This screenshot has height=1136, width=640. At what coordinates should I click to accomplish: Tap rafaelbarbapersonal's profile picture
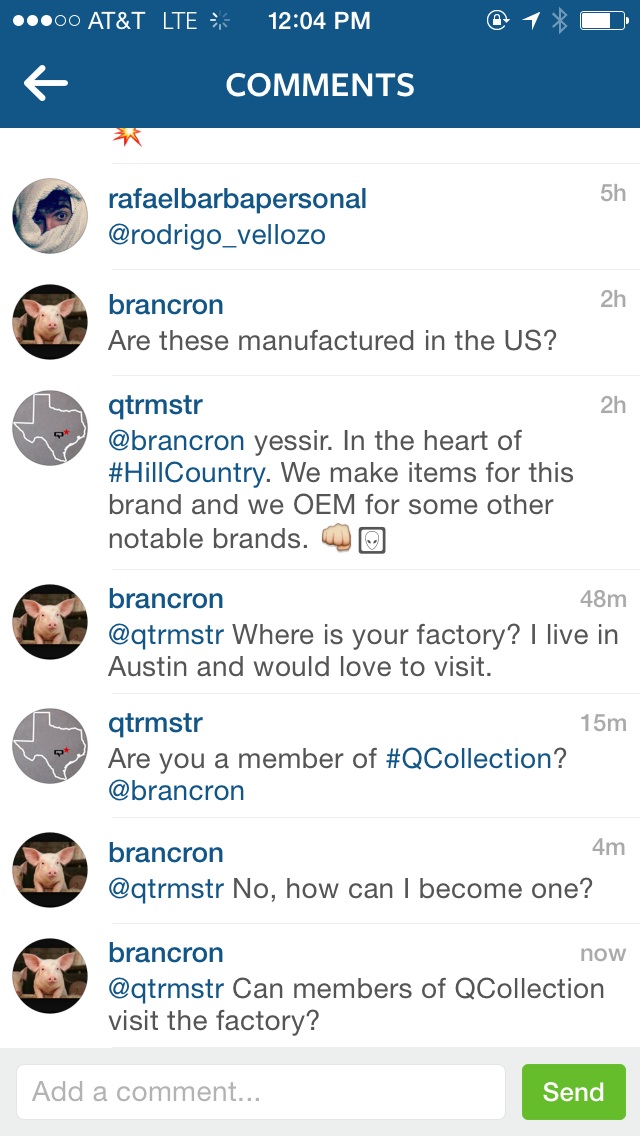(x=50, y=217)
